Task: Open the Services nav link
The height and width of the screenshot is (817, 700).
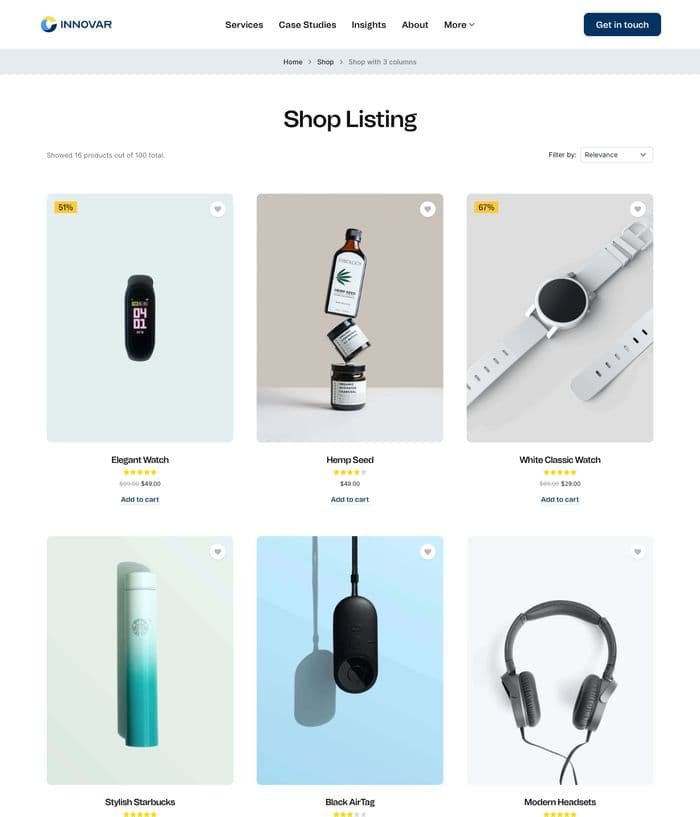Action: (244, 25)
